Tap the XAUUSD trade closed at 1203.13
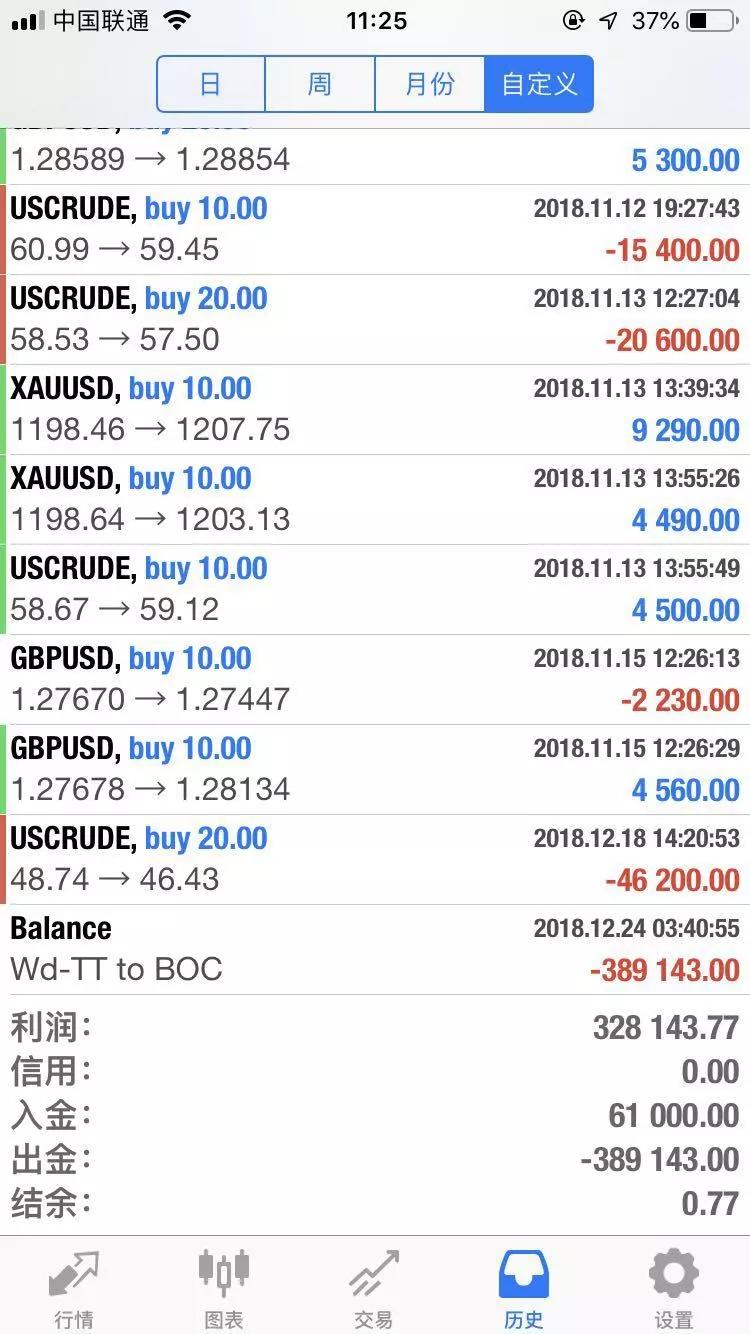 pyautogui.click(x=375, y=500)
